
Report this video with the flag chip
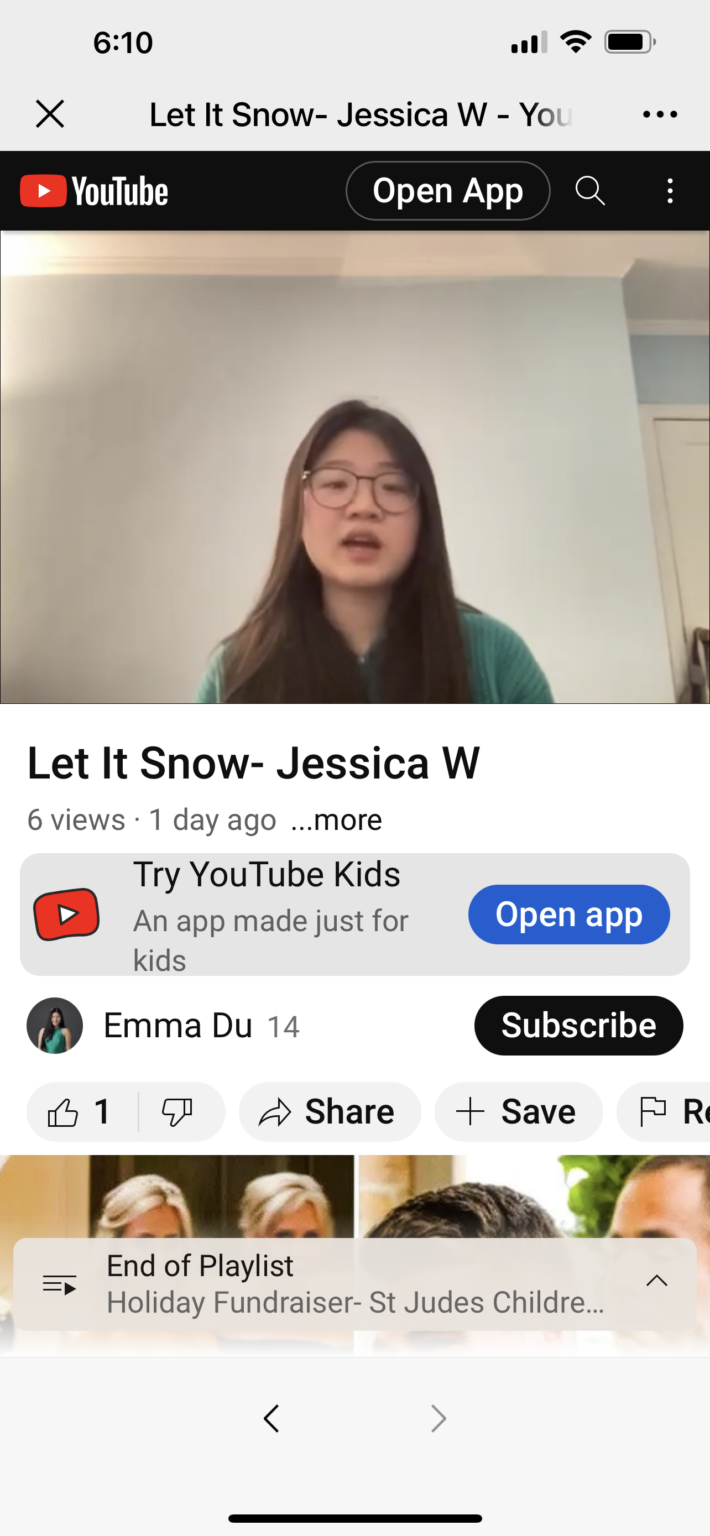click(664, 1112)
